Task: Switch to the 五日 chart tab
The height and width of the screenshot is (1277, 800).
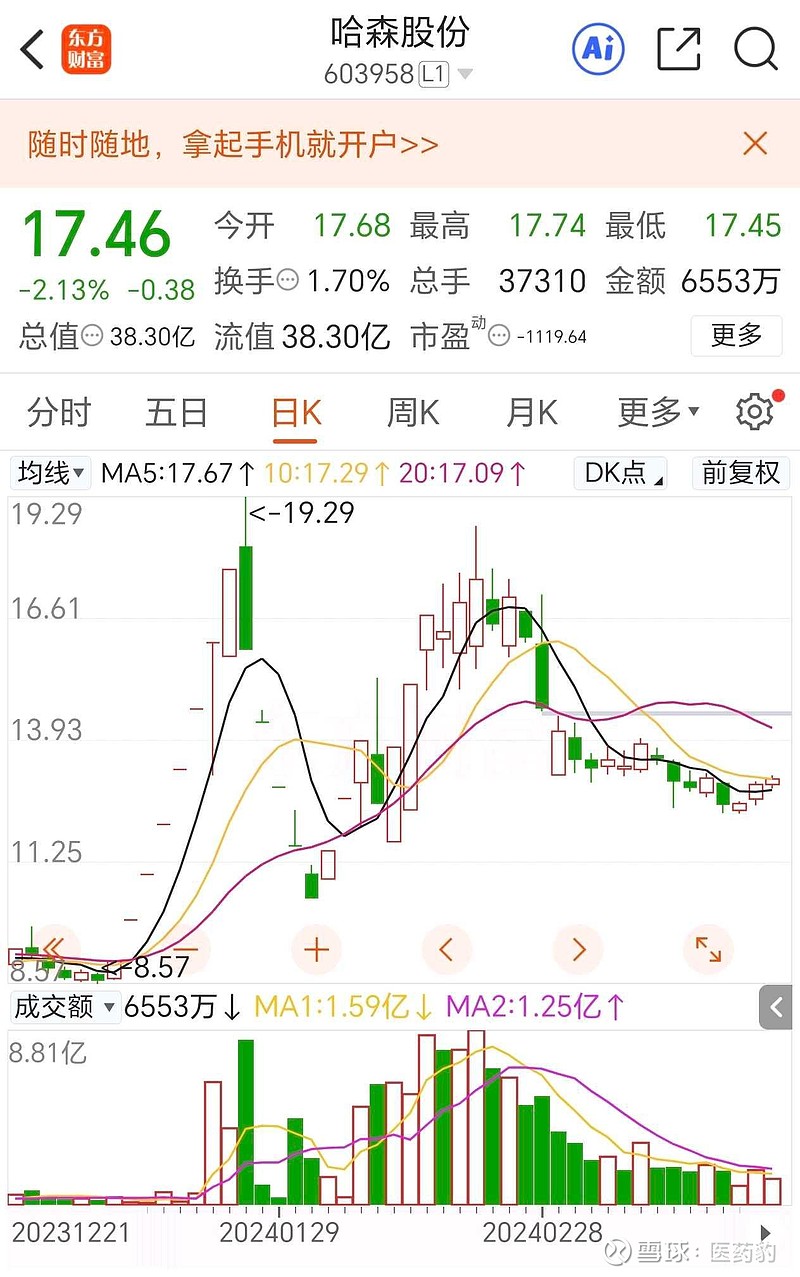Action: tap(176, 412)
